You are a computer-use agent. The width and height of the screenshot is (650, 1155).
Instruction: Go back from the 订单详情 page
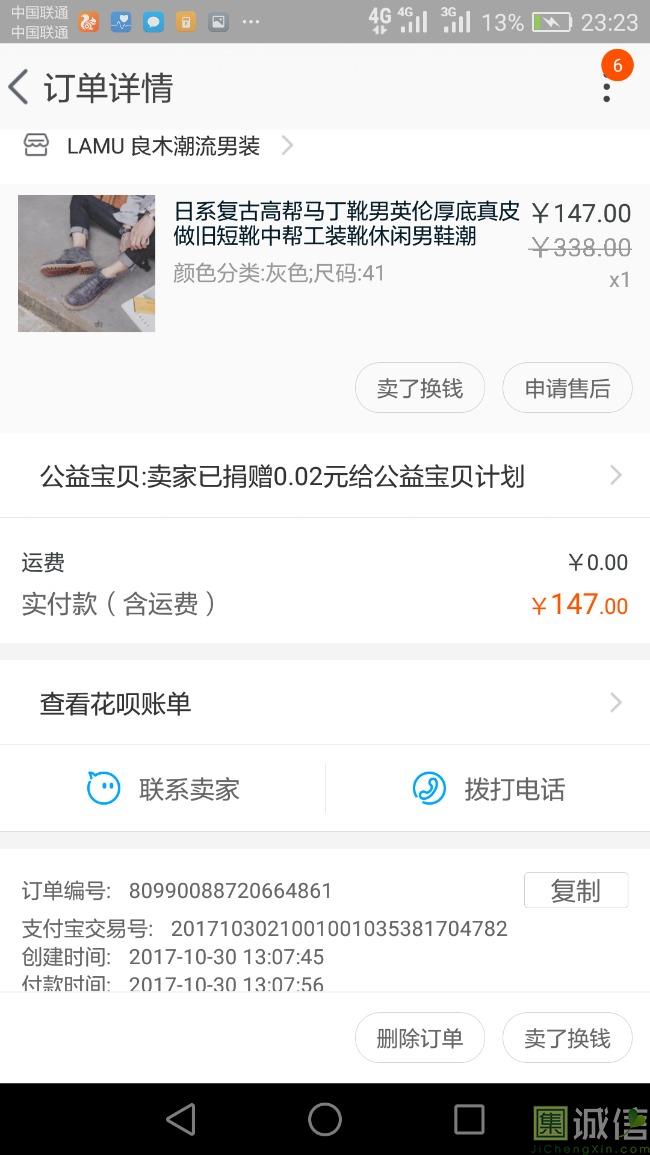coord(19,88)
